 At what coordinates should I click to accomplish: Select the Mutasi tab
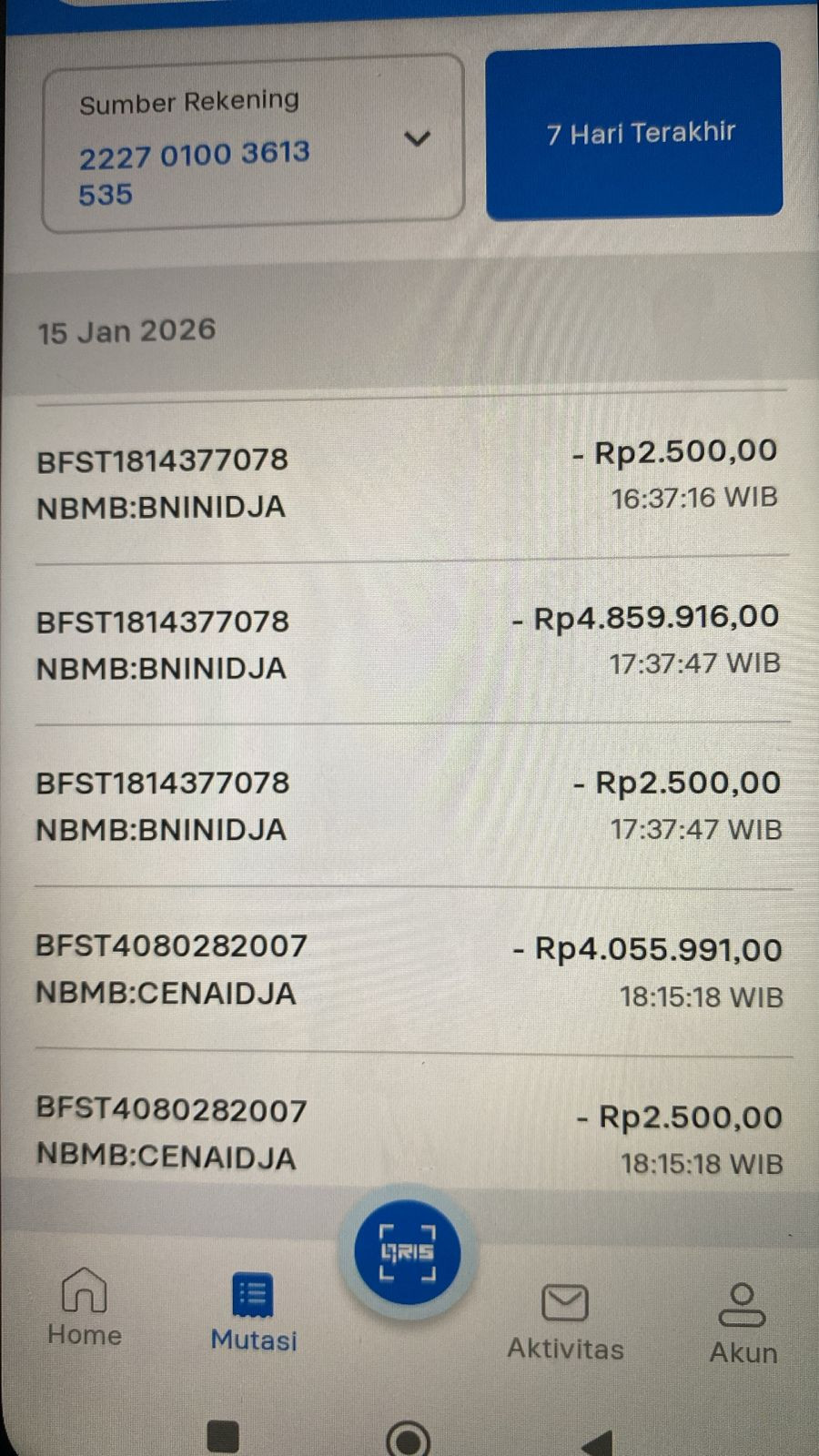pos(254,1313)
